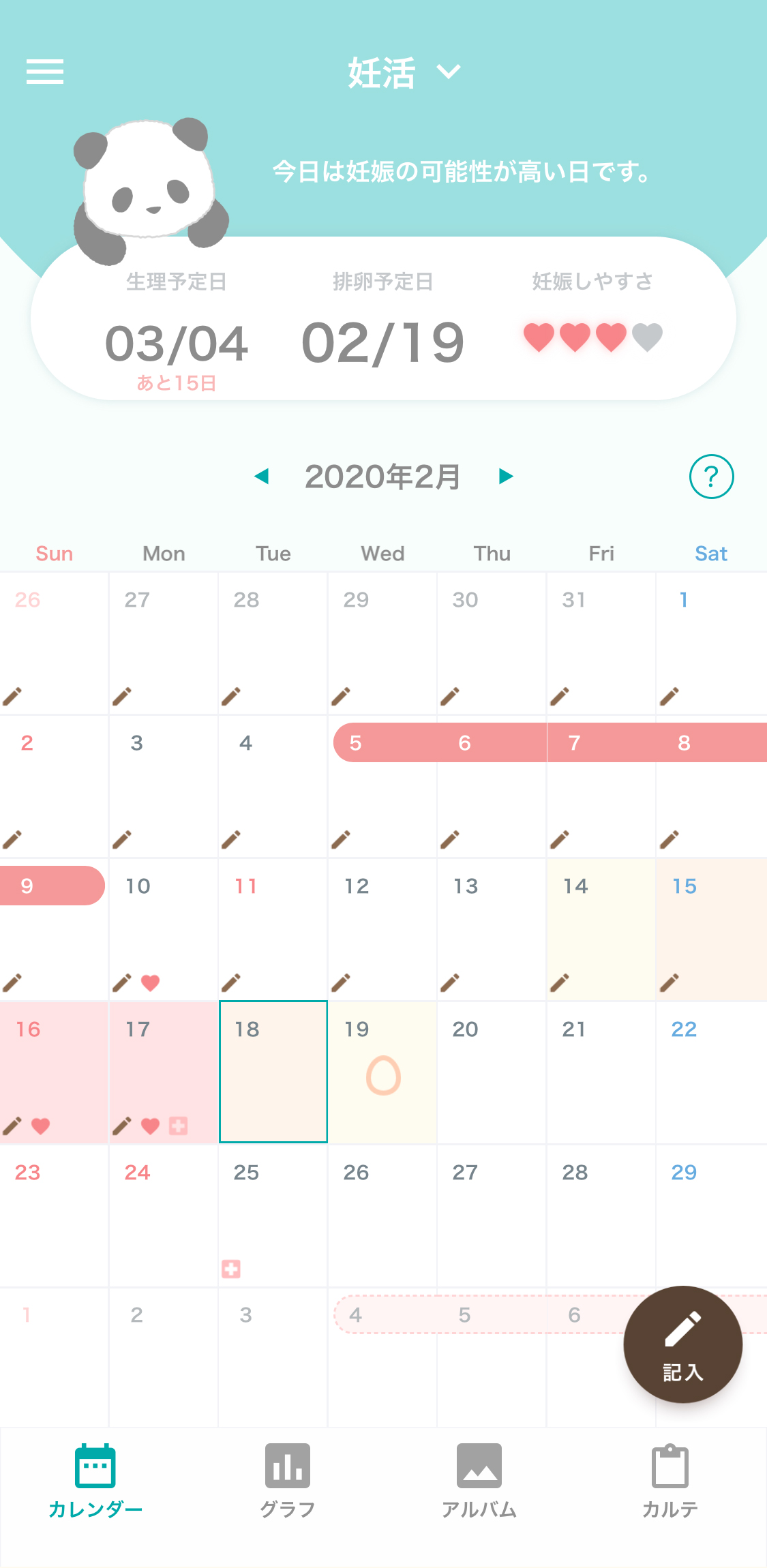Choose February 25 in the calendar
The image size is (767, 1568).
point(273,1215)
